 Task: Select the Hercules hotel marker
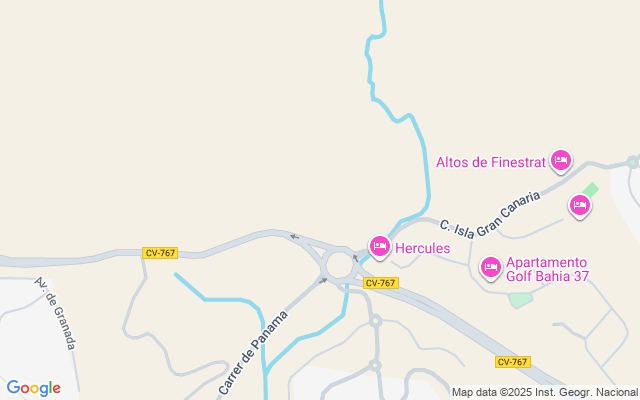pos(380,247)
